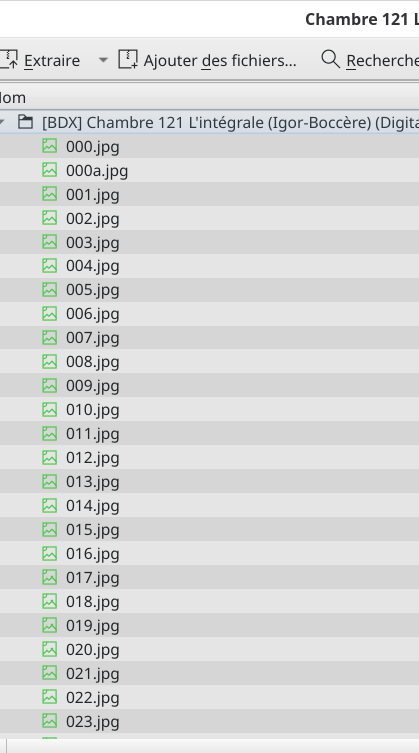Select the file 001.jpg

click(210, 194)
